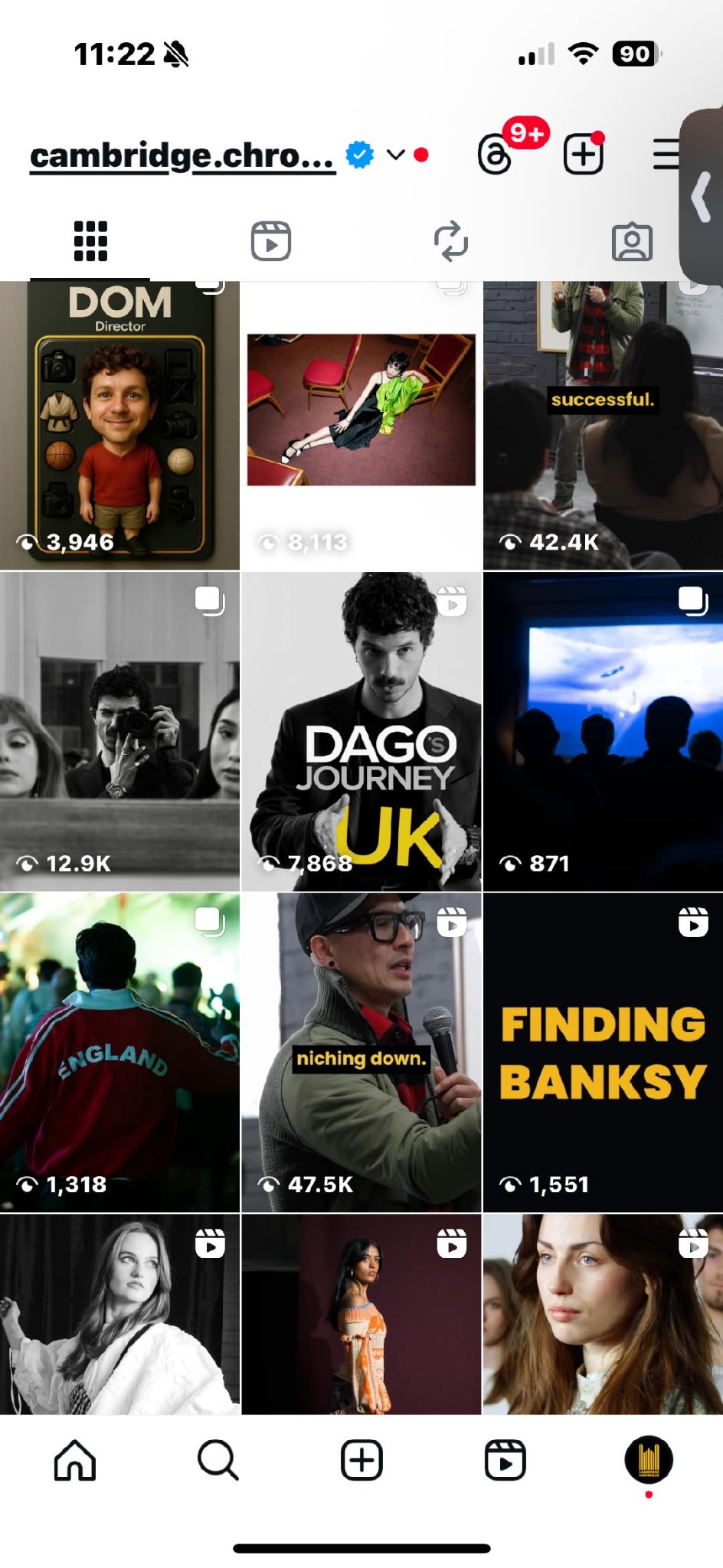Switch to the reposts tab

(x=451, y=241)
